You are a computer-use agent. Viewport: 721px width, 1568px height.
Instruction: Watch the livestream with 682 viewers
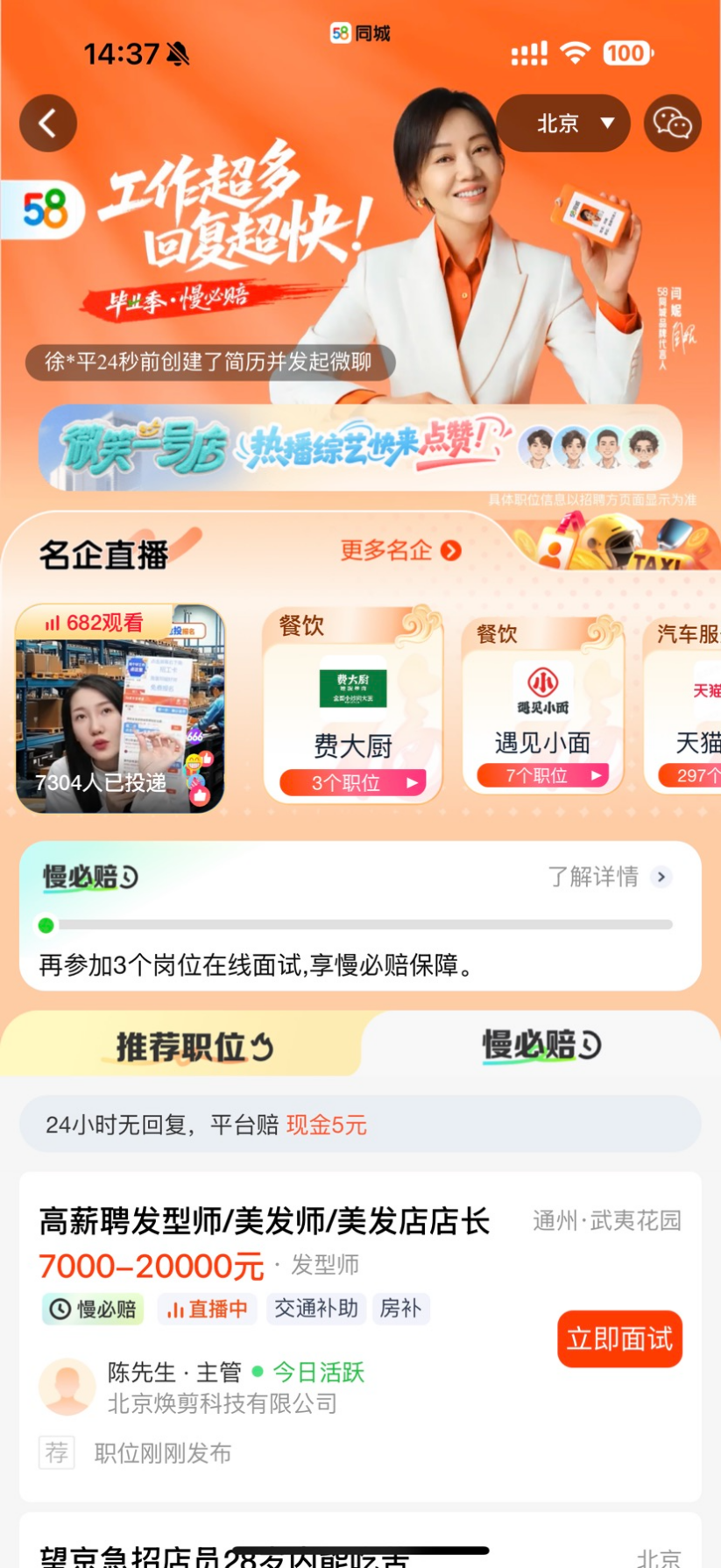pyautogui.click(x=120, y=710)
